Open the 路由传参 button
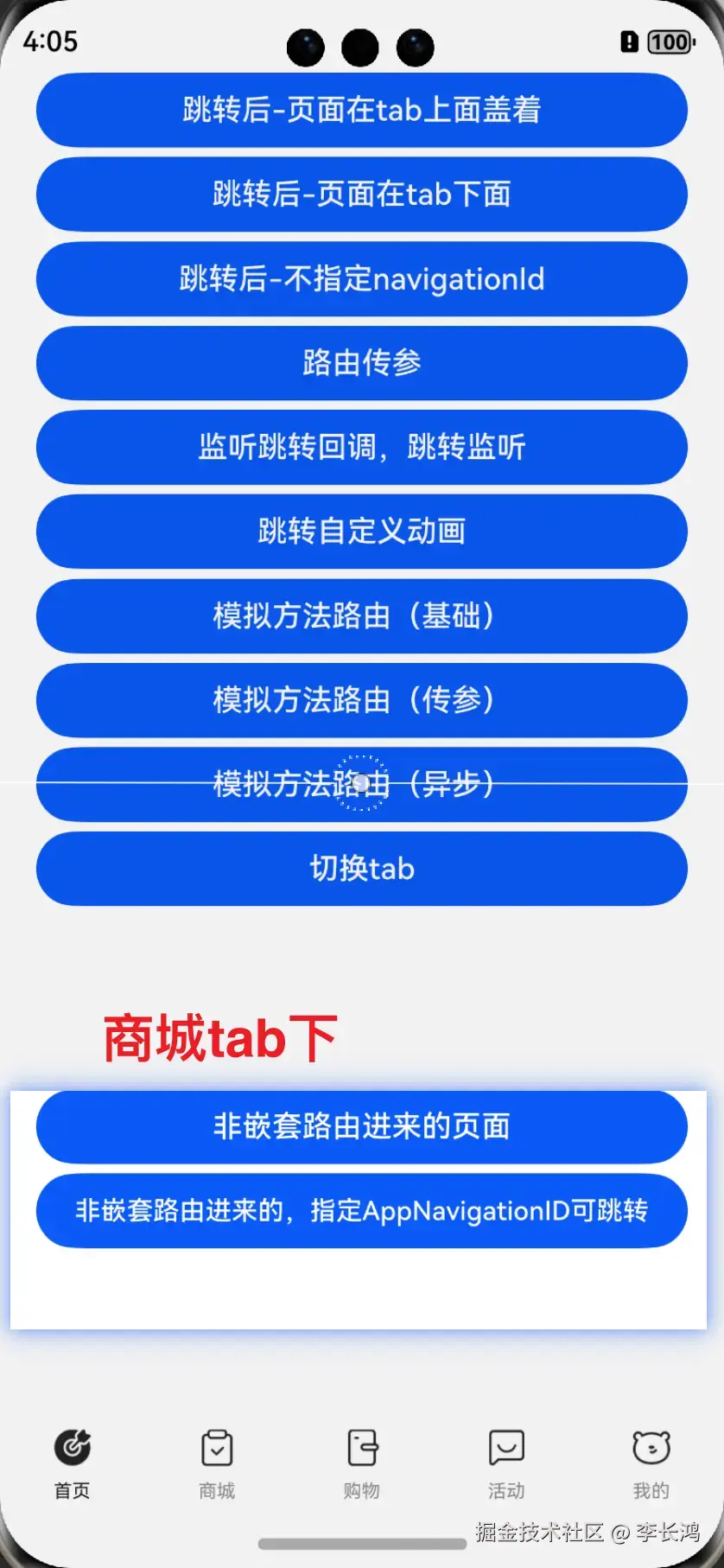This screenshot has width=724, height=1568. (361, 362)
